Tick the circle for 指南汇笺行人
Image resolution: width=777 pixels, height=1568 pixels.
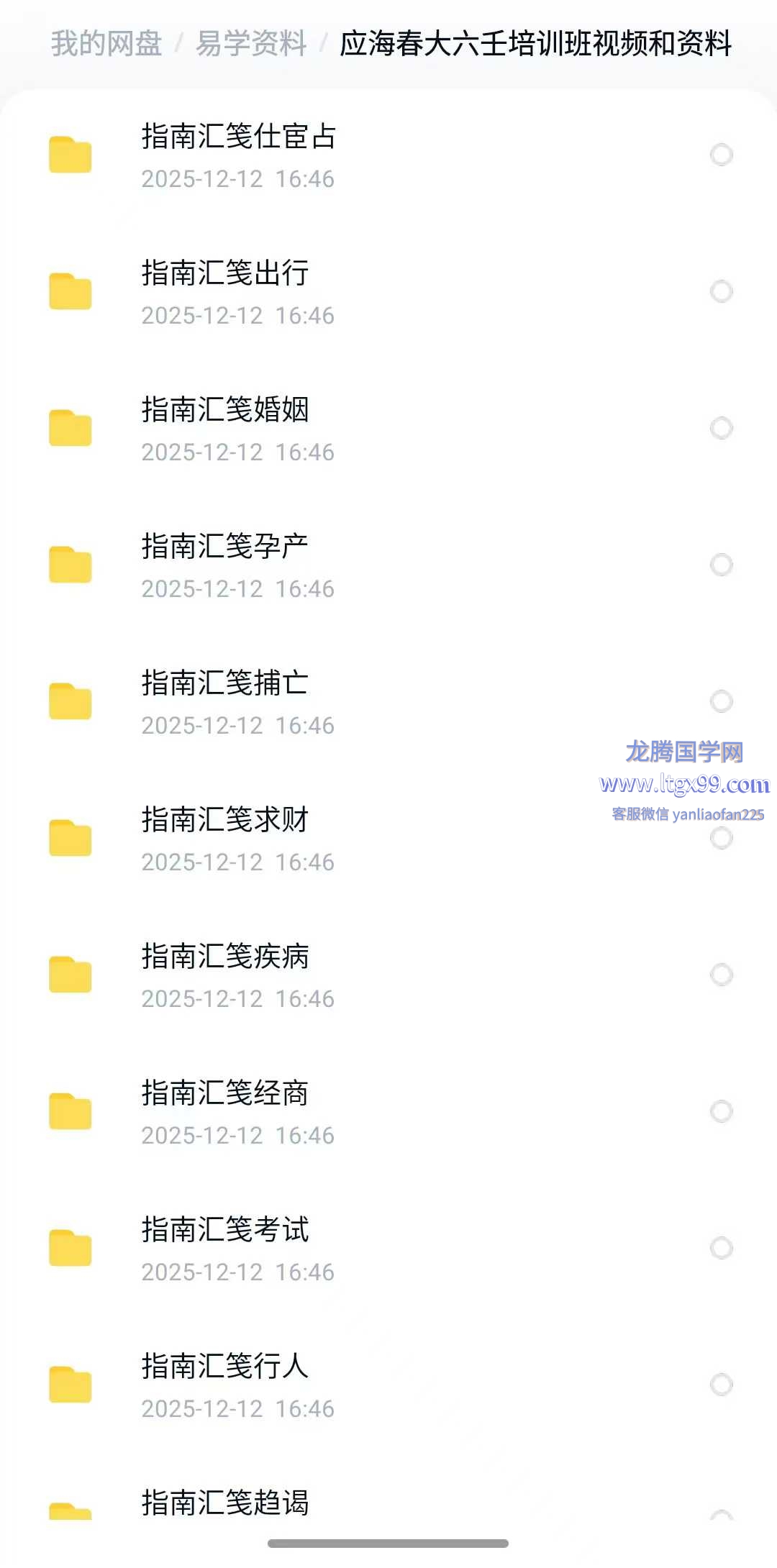pos(721,1385)
